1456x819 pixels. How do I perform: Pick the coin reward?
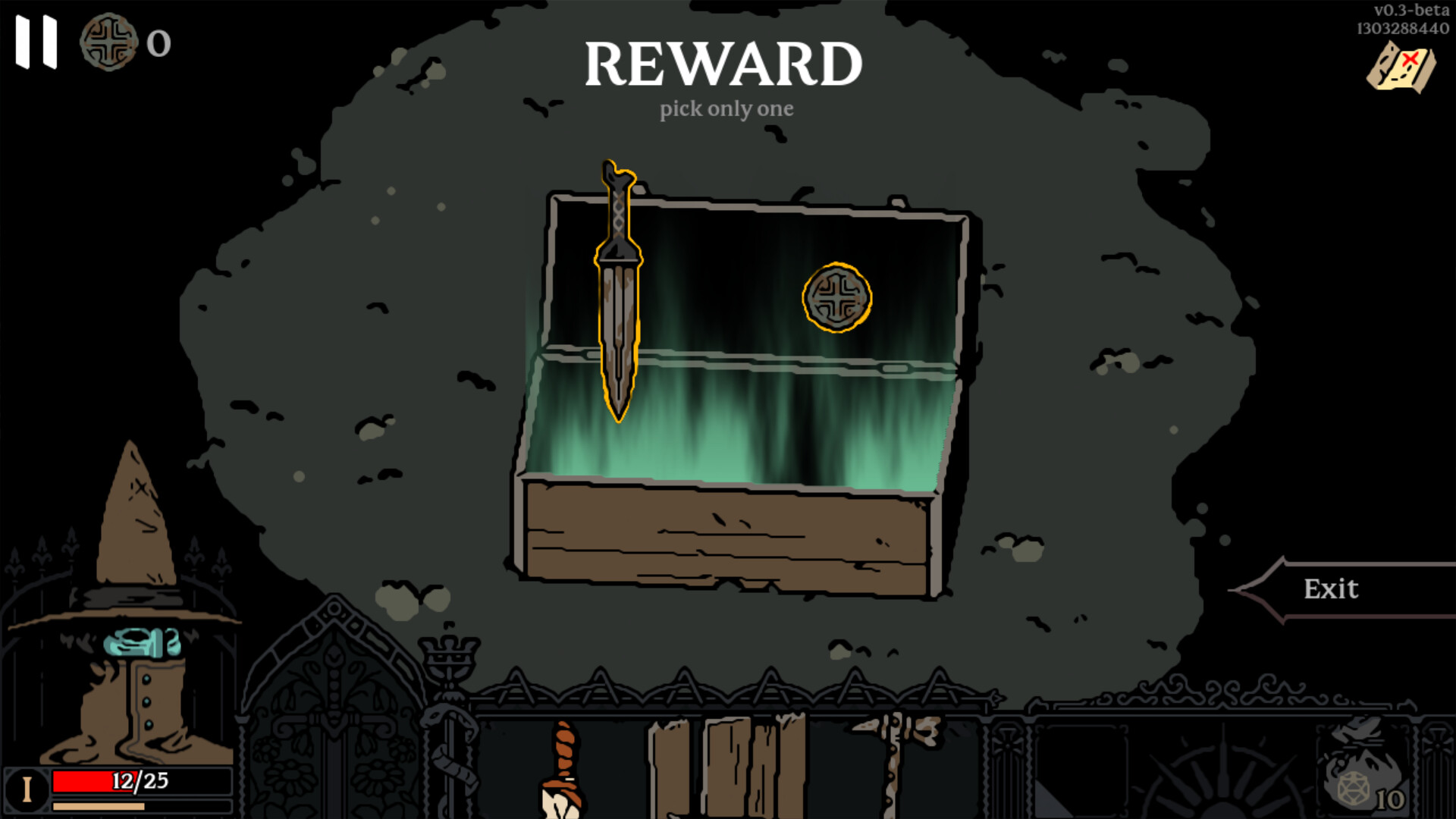point(837,298)
